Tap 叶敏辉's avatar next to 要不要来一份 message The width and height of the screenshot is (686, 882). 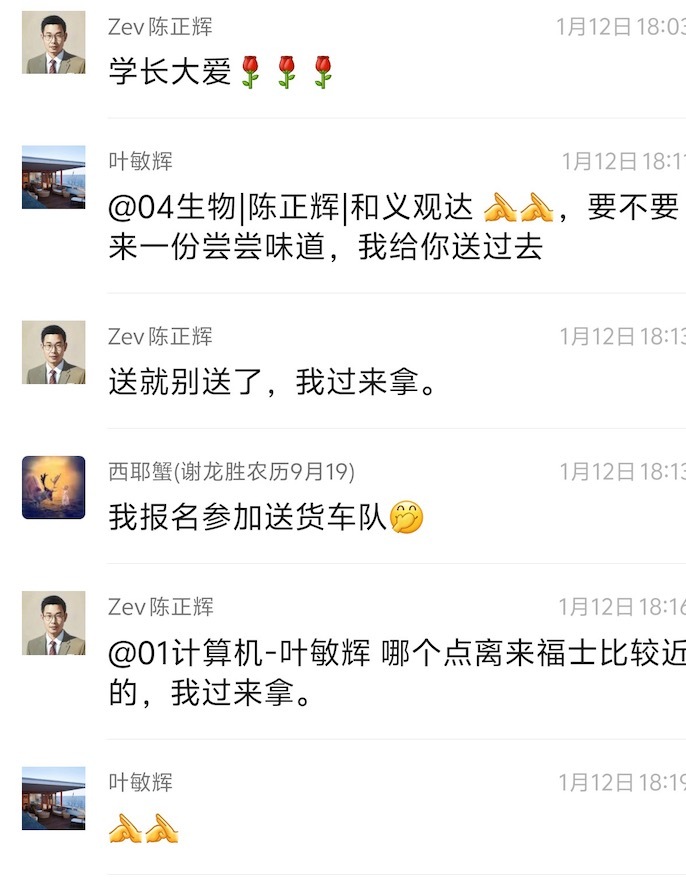tap(54, 177)
